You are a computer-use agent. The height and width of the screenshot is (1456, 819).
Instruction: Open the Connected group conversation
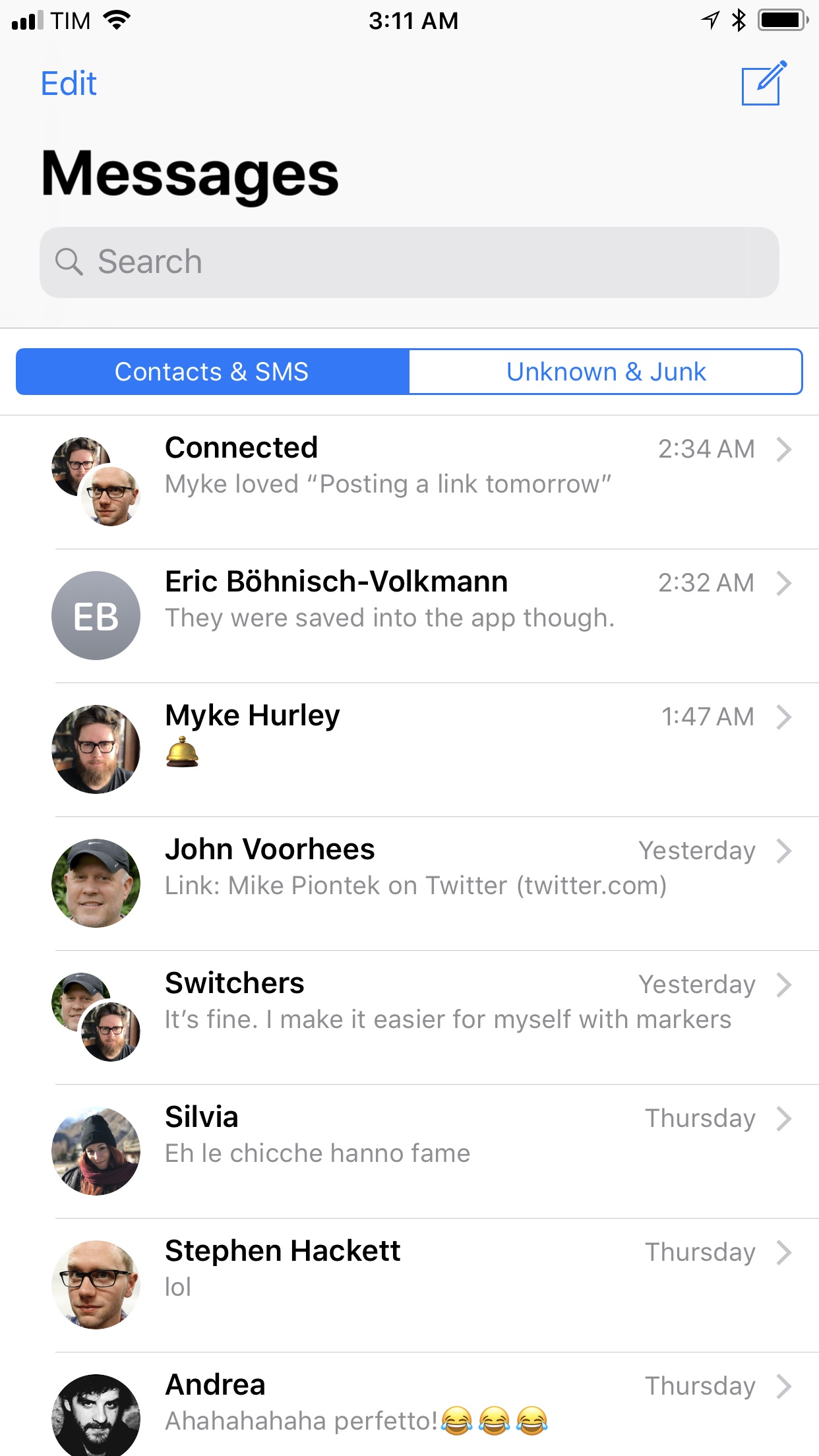coord(409,482)
